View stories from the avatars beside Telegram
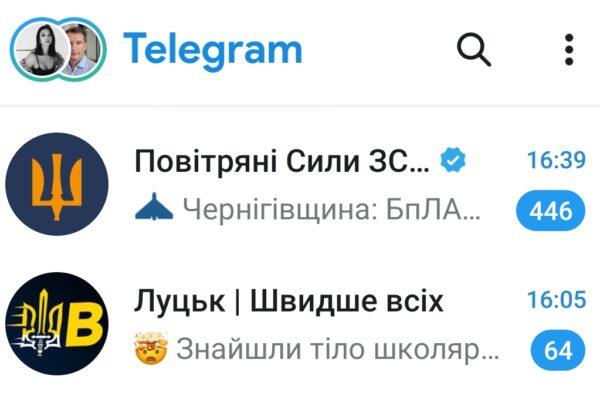The image size is (600, 400). click(59, 48)
